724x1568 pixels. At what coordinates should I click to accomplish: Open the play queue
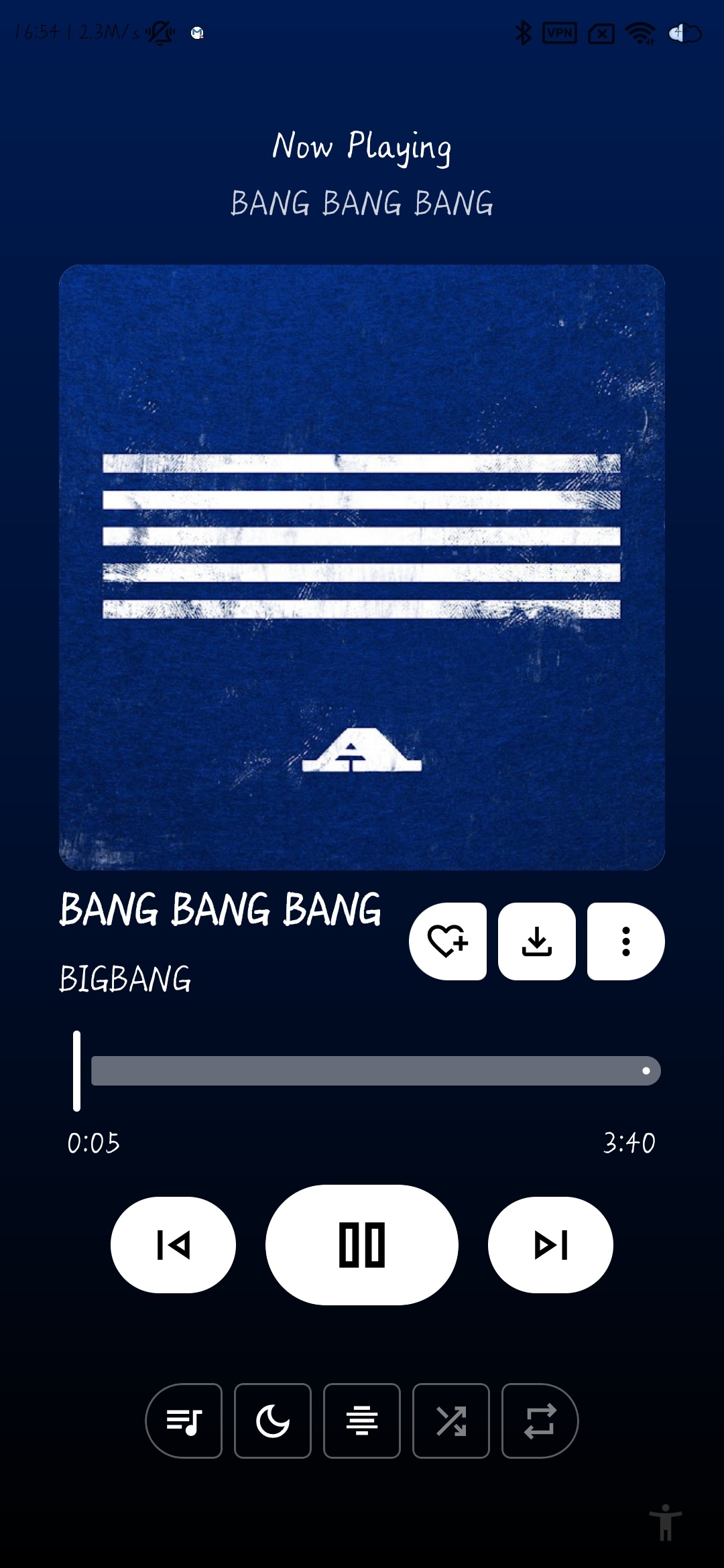184,1421
